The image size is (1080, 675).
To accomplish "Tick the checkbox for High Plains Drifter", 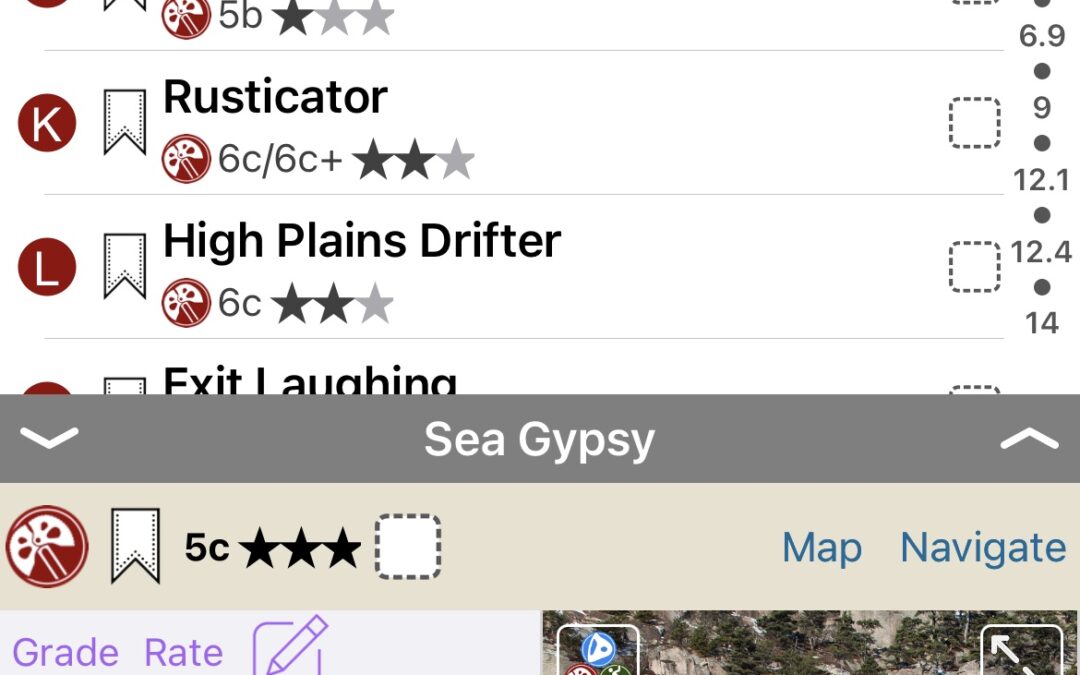I will tap(974, 267).
